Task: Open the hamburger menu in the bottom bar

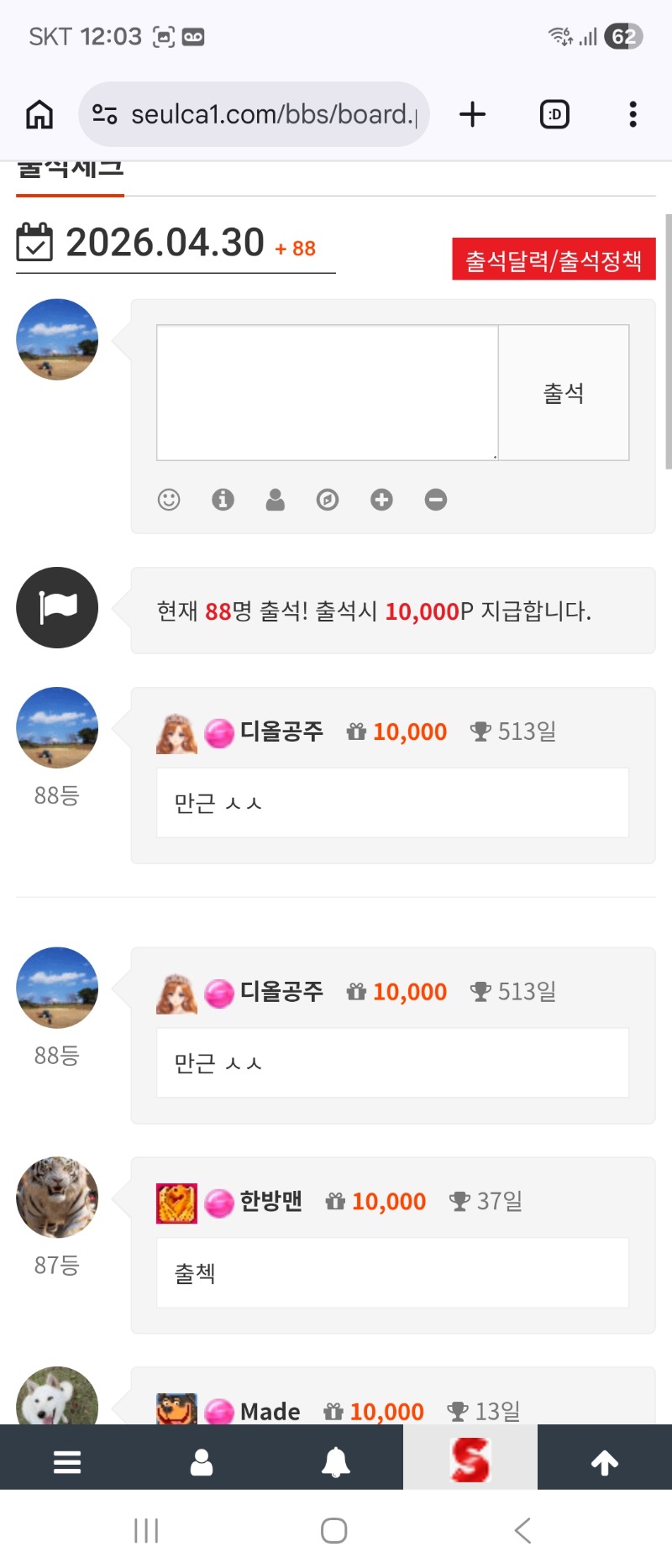Action: 67,1462
